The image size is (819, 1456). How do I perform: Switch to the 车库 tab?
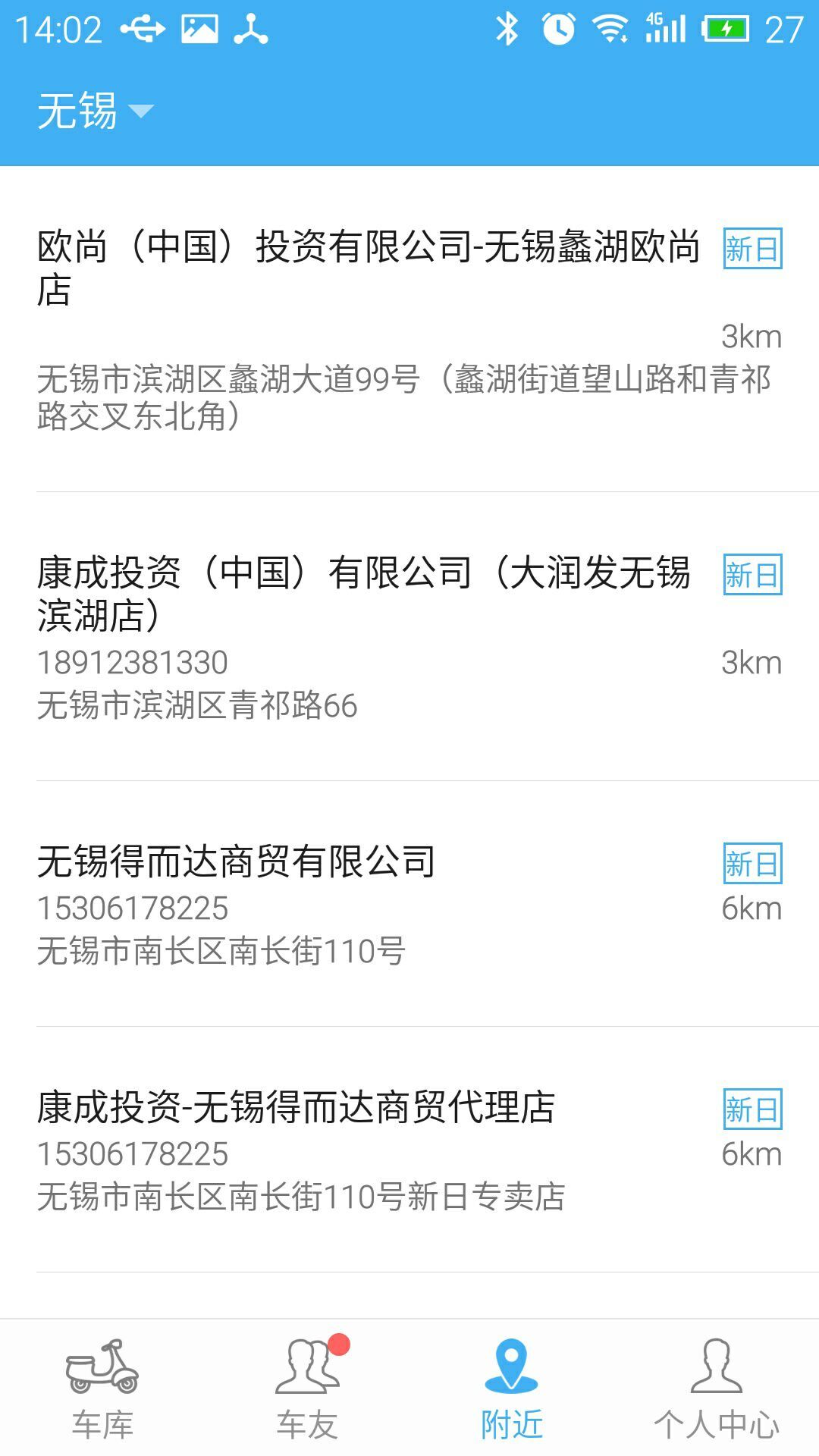(x=102, y=1388)
